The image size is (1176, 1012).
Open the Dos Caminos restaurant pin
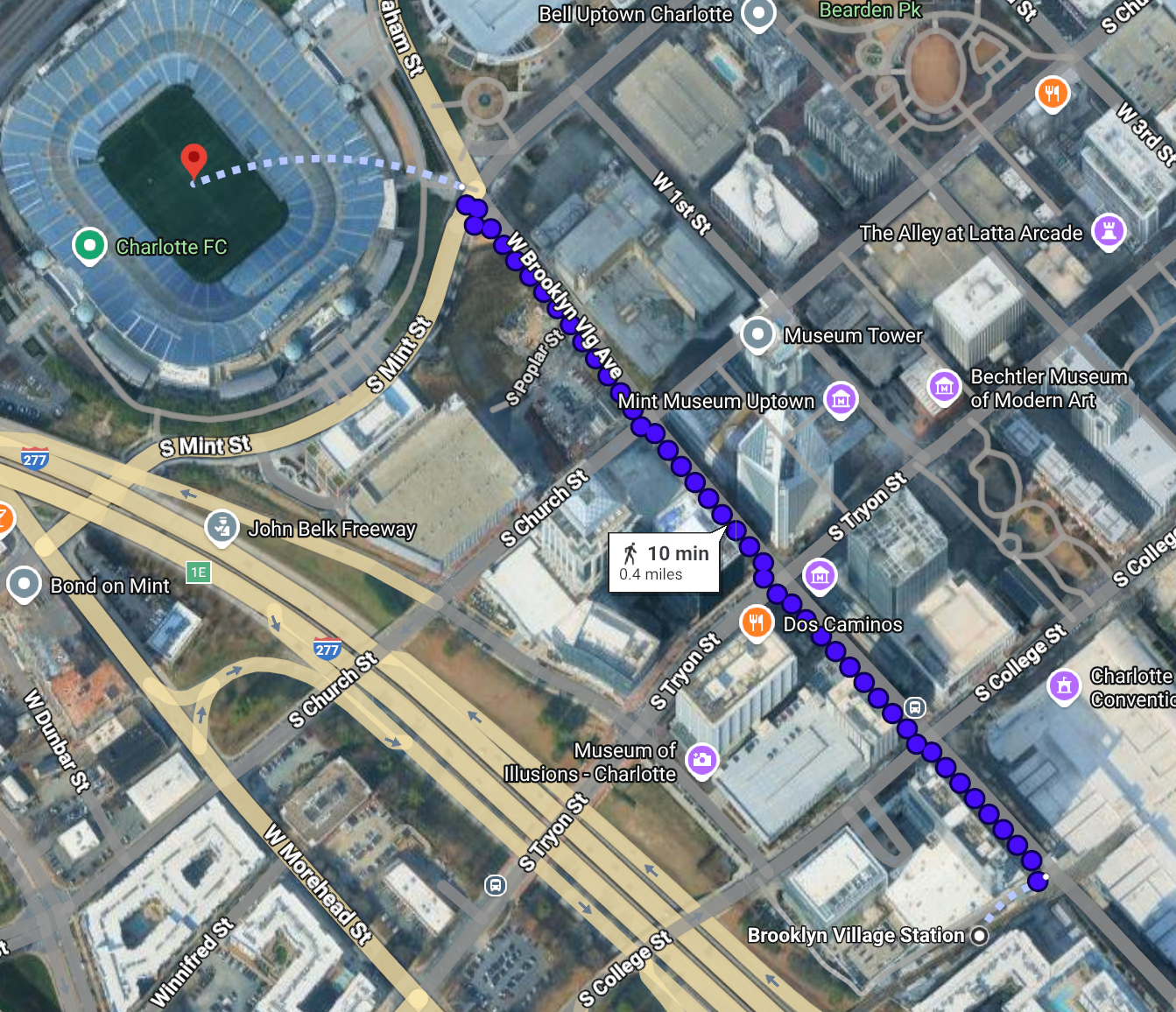coord(756,622)
